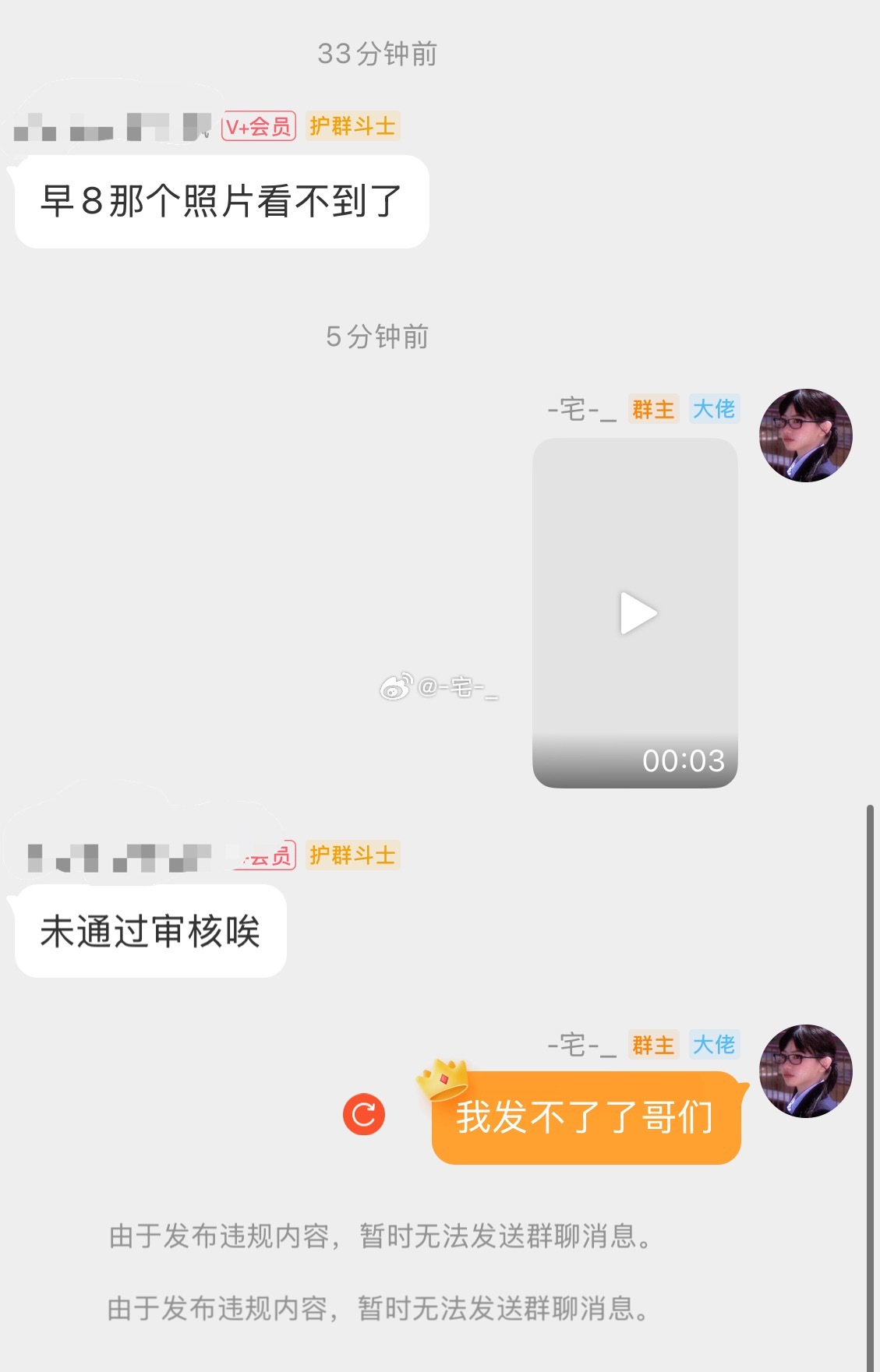Image resolution: width=880 pixels, height=1372 pixels.
Task: Tap the 早8那个照片看不到了 message bubble
Action: pos(221,202)
